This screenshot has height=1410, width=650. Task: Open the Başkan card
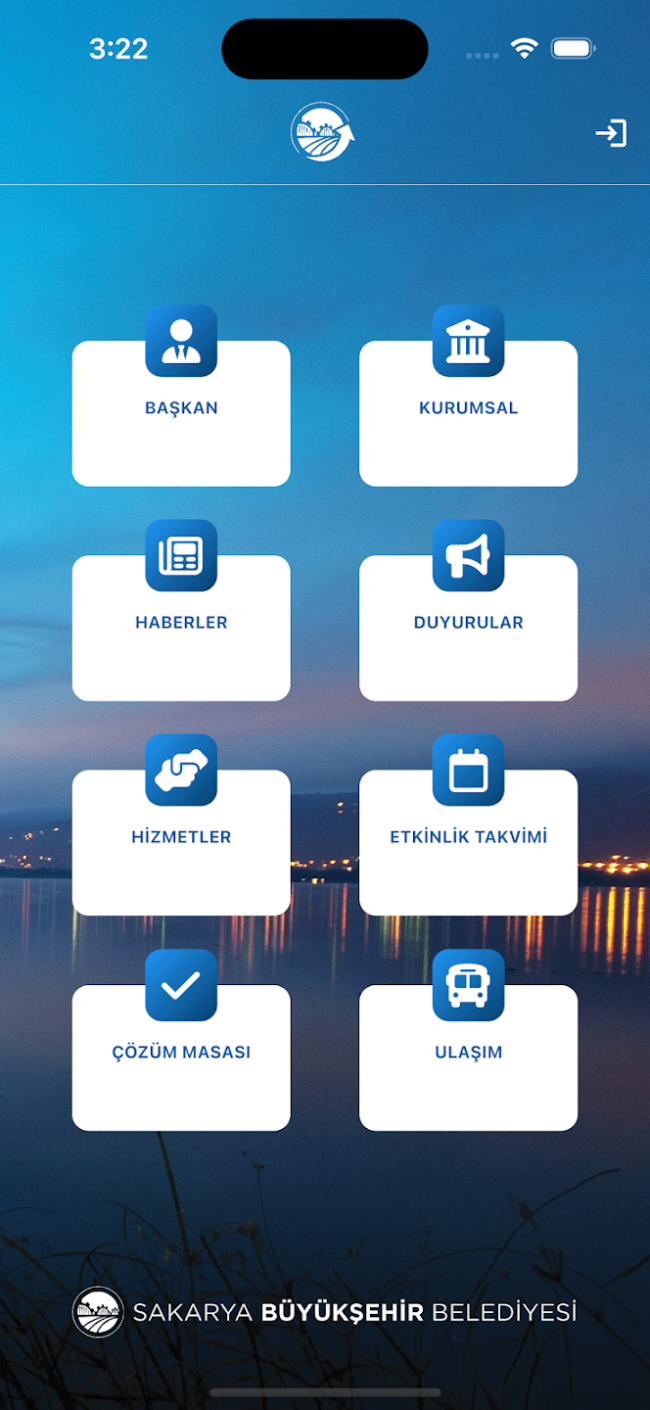click(181, 412)
